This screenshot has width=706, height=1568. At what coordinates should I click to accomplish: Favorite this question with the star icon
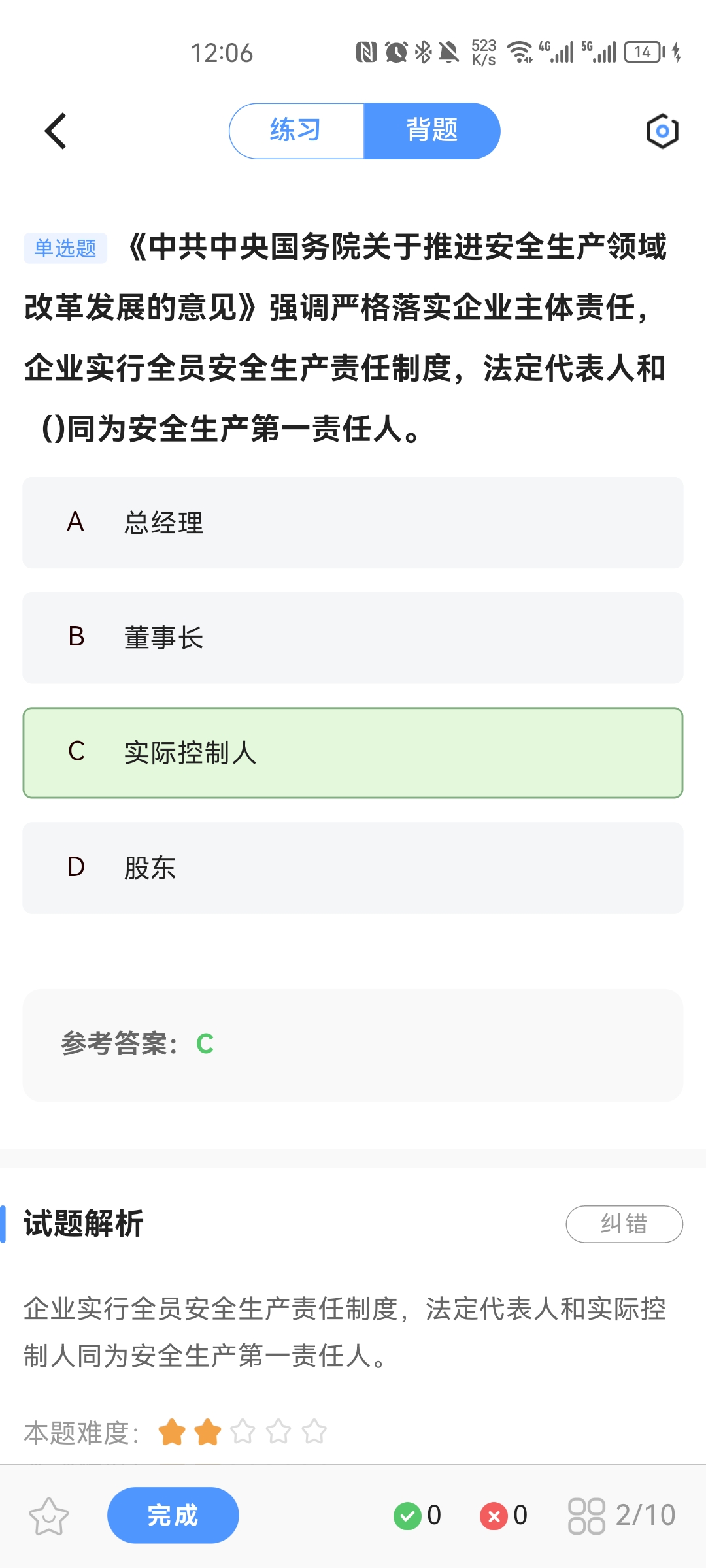click(49, 1516)
